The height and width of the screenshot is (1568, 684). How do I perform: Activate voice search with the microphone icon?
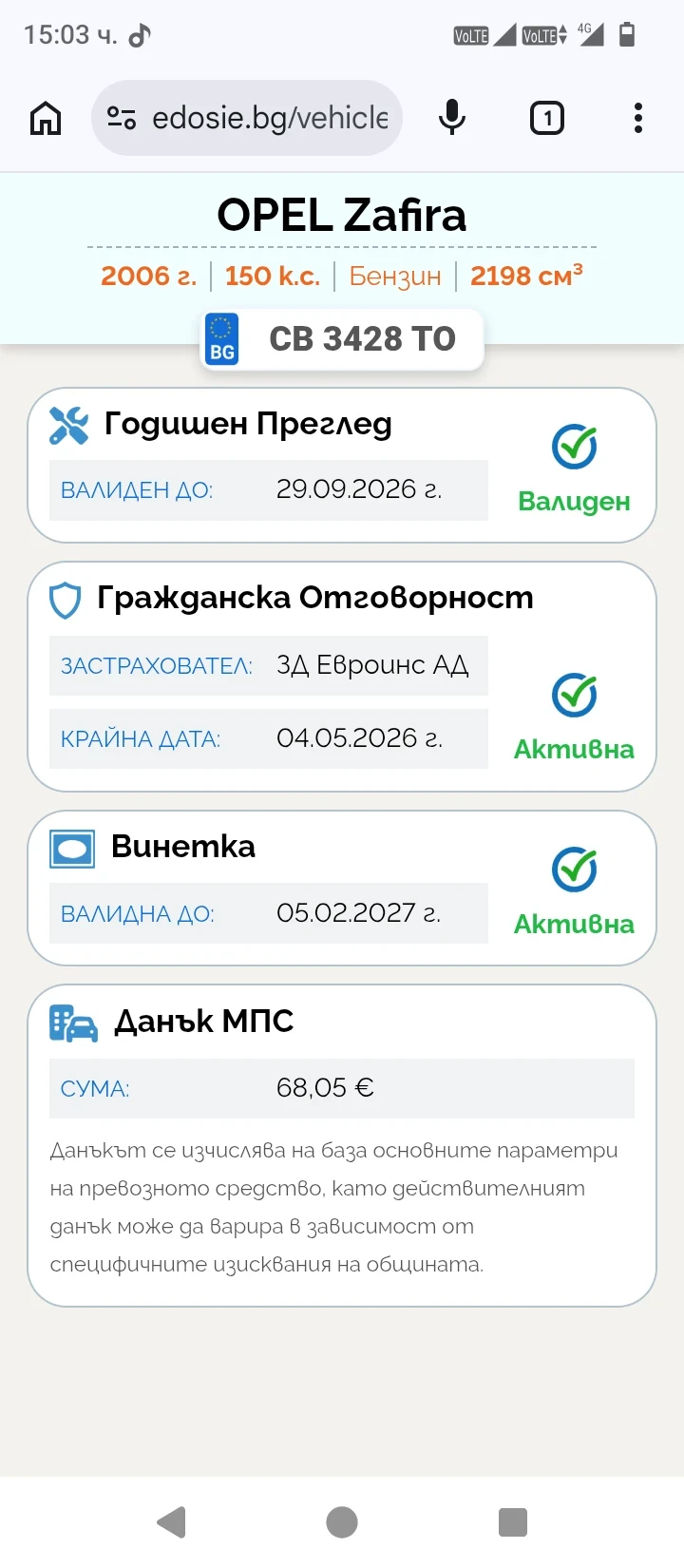tap(451, 118)
